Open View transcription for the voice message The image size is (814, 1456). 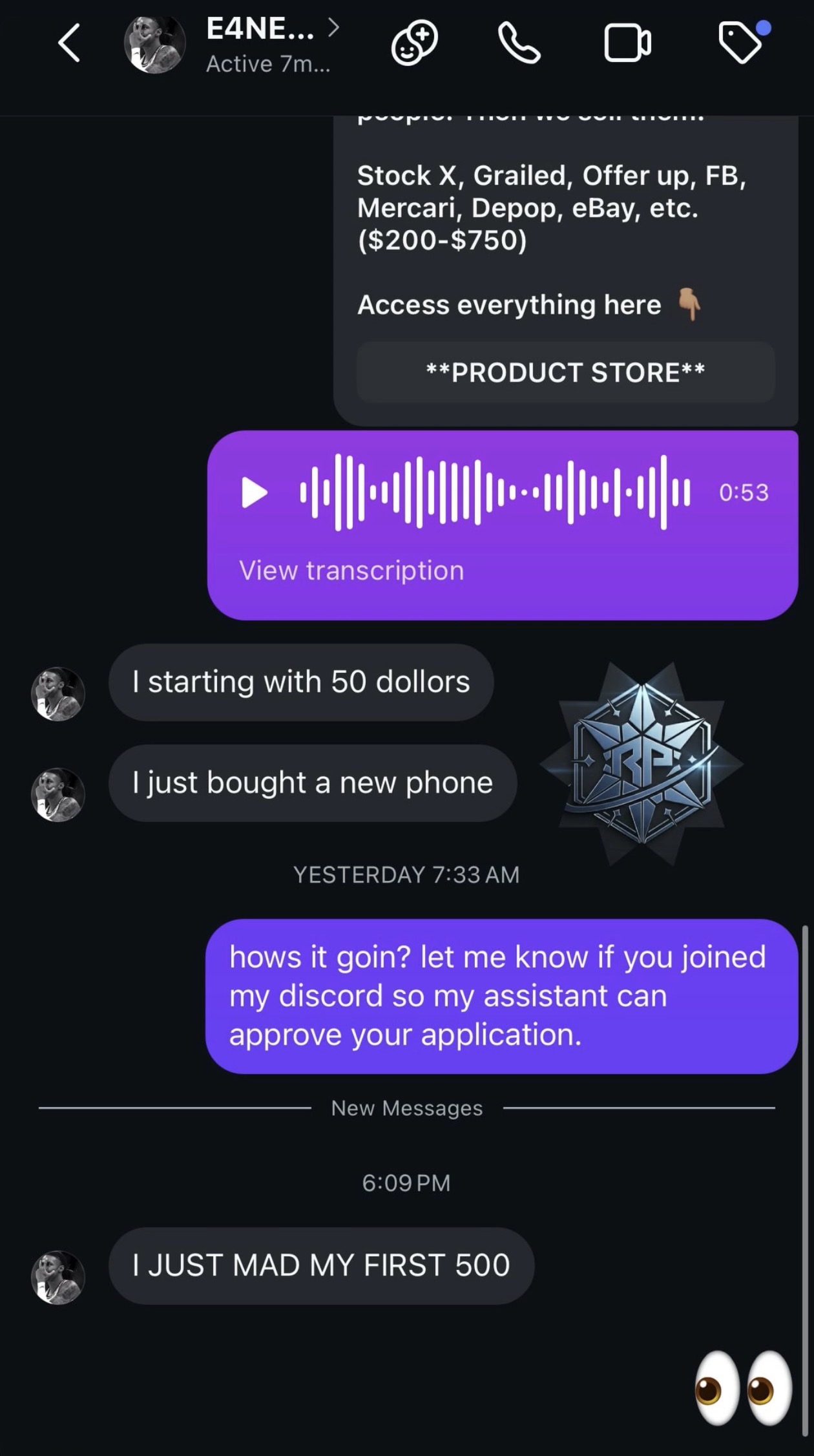point(351,570)
